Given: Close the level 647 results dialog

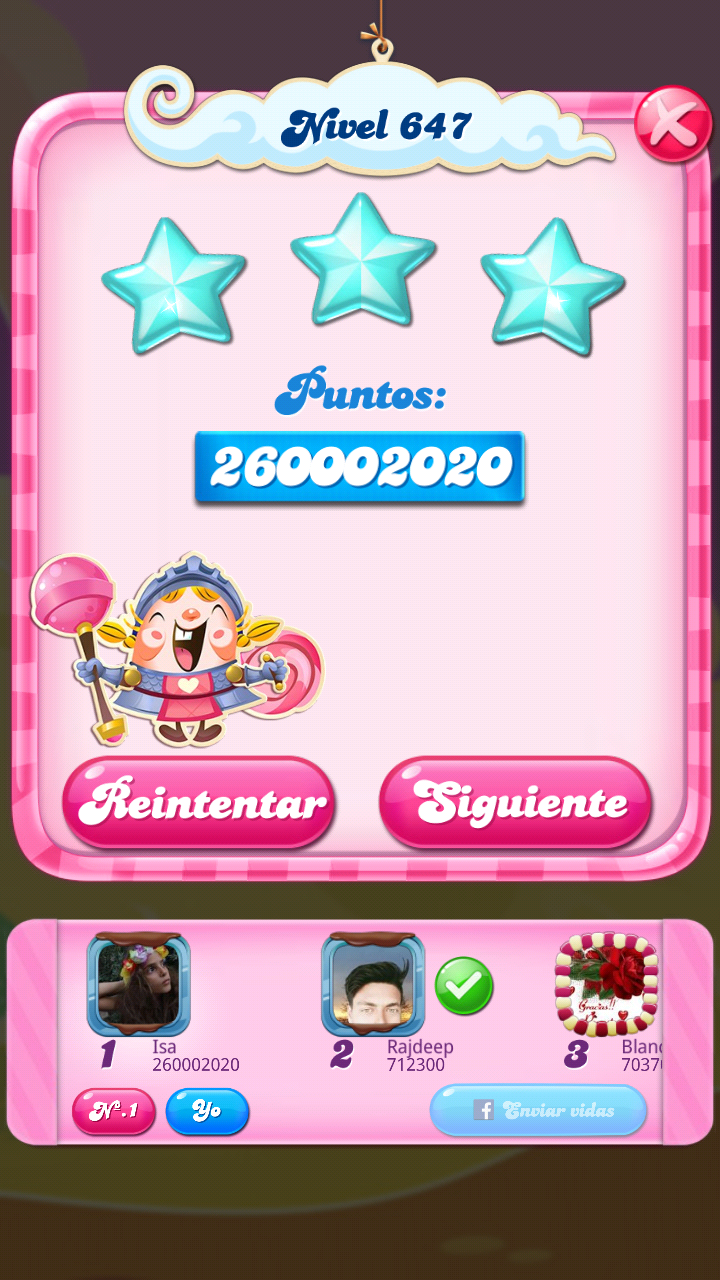Looking at the screenshot, I should (673, 125).
